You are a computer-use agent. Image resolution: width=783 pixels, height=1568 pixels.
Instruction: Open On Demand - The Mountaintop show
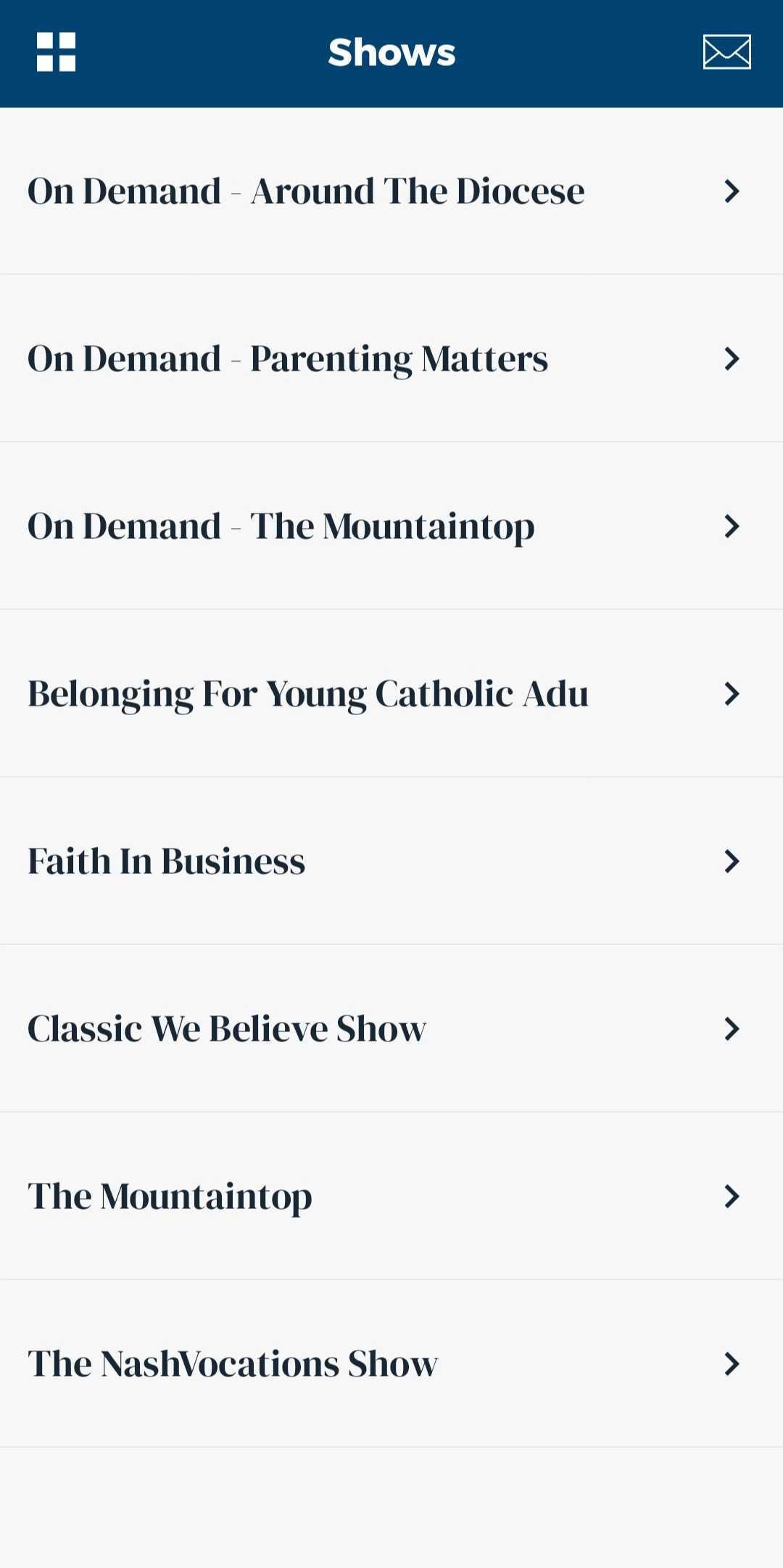click(391, 526)
